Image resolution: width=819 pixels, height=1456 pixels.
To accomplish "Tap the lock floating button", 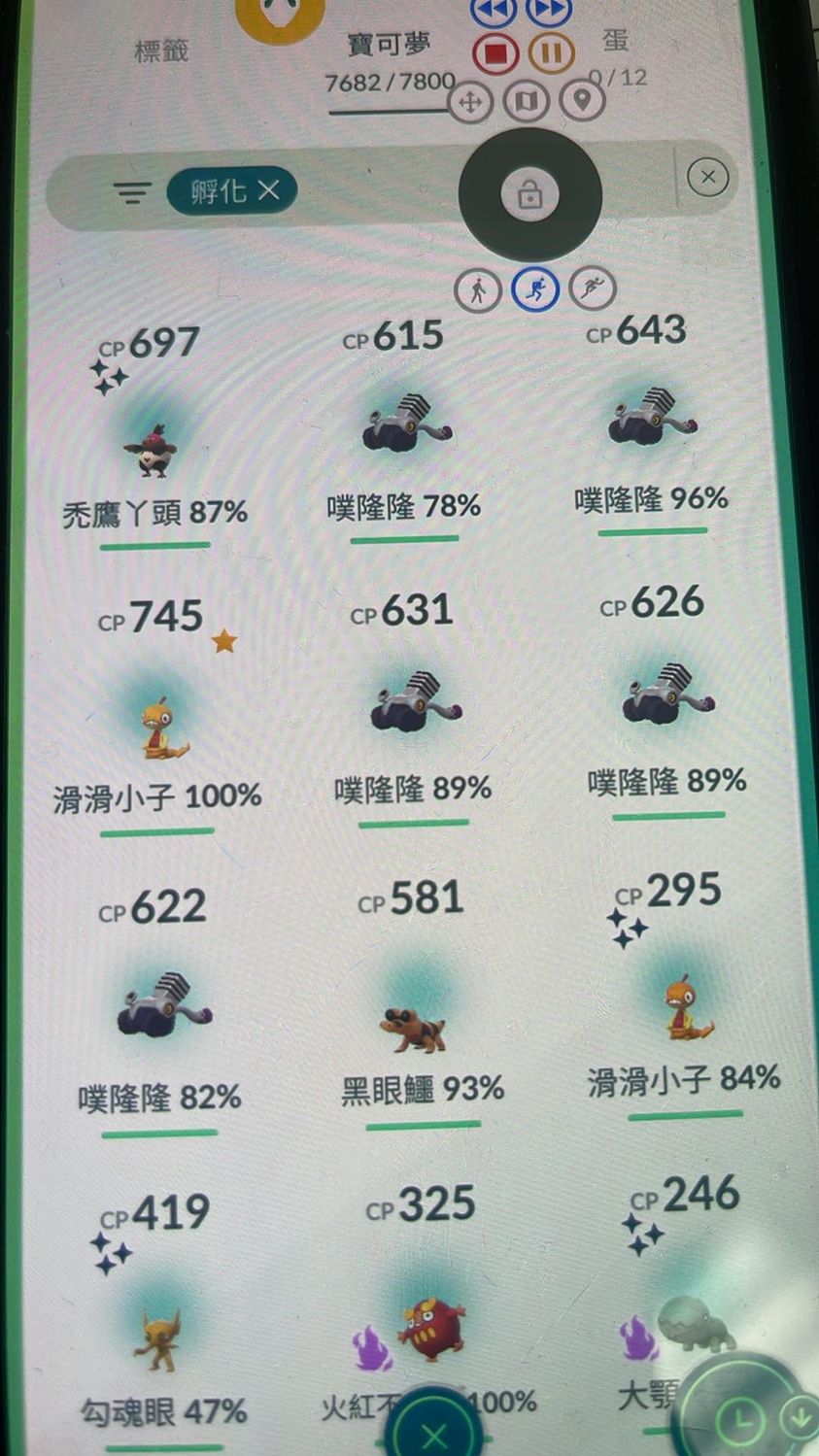I will tap(529, 195).
